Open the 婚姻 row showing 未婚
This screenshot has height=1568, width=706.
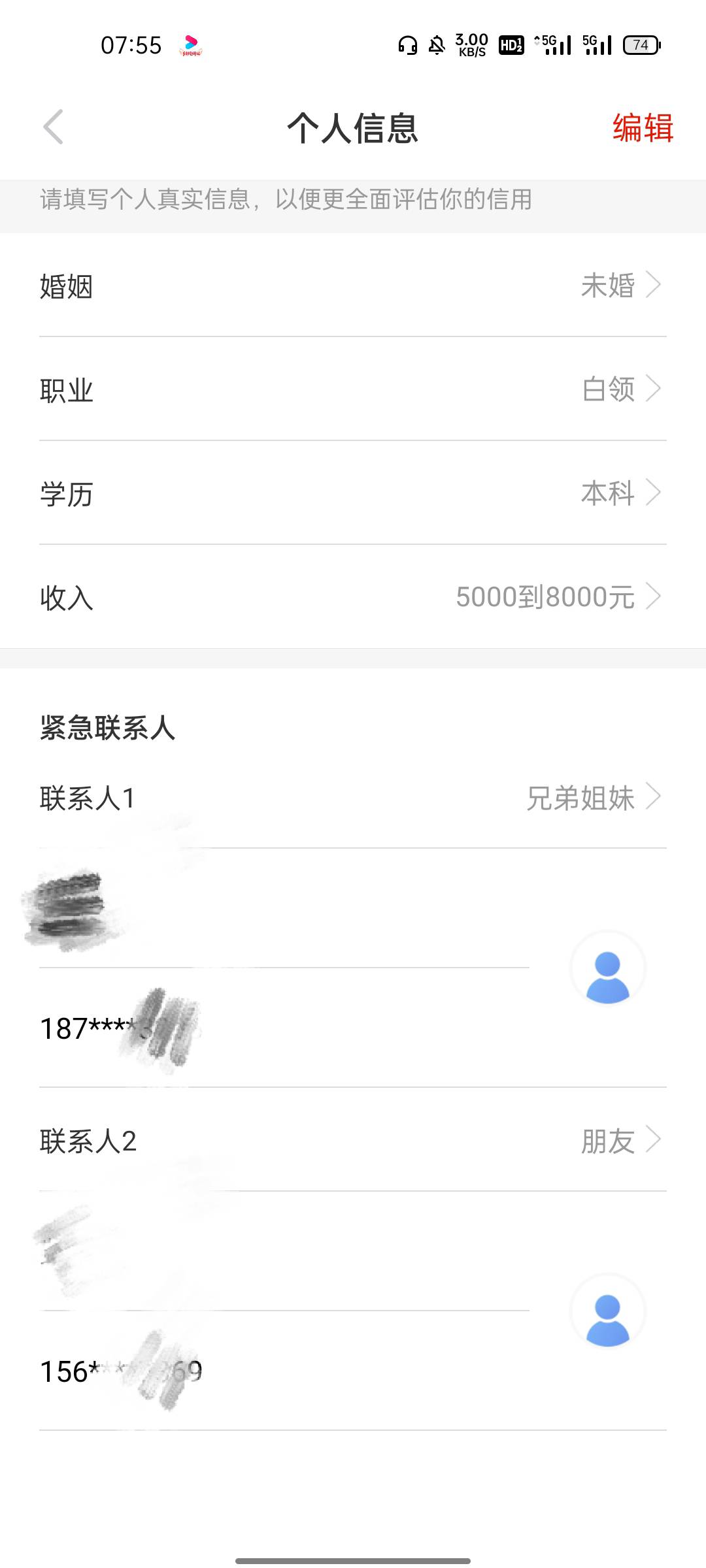pyautogui.click(x=353, y=286)
